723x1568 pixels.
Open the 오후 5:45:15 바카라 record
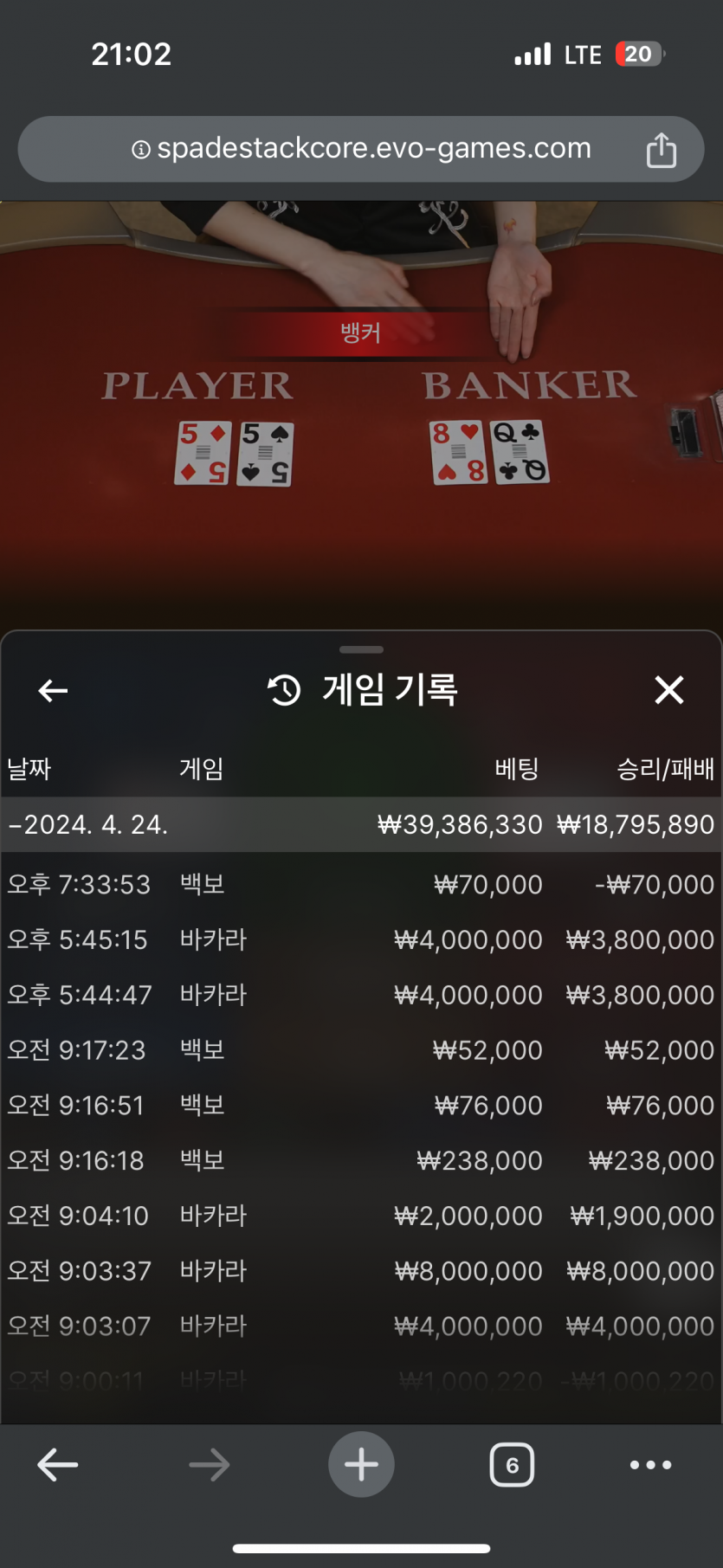[361, 939]
